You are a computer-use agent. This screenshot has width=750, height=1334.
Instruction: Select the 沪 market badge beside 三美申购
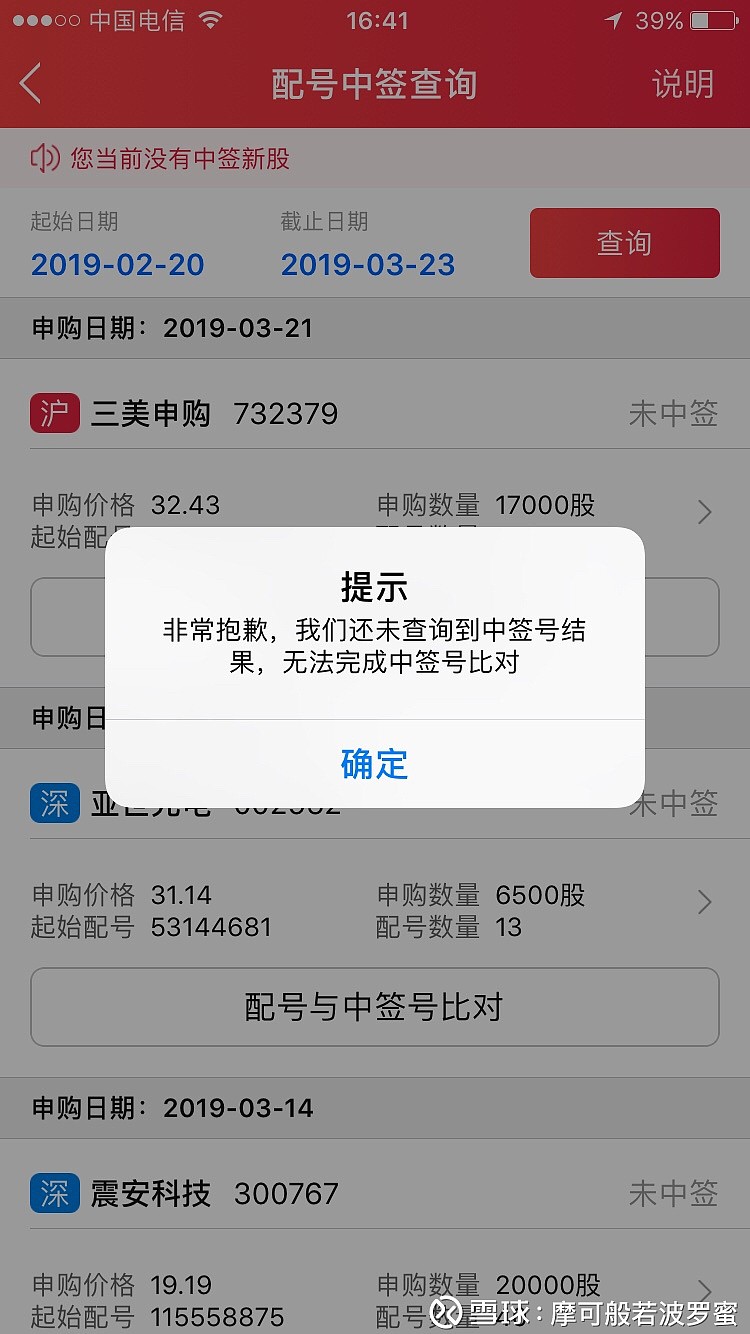(x=55, y=413)
